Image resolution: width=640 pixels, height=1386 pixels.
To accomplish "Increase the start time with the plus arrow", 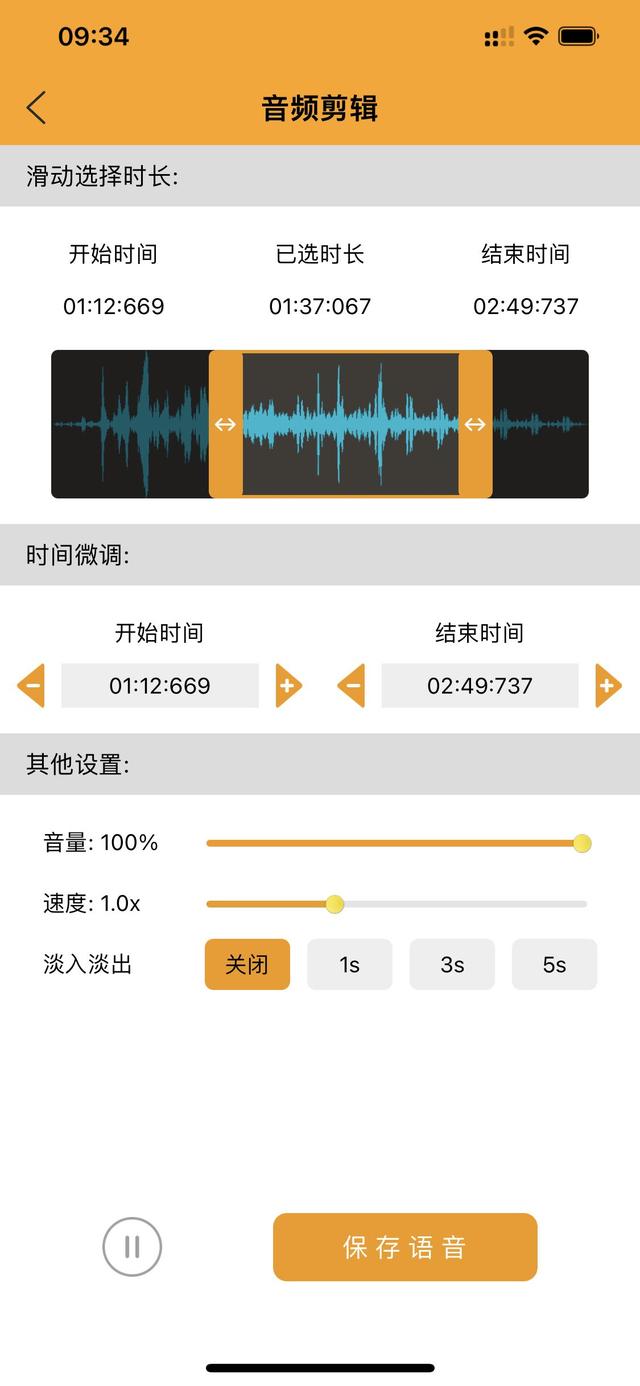I will click(289, 686).
